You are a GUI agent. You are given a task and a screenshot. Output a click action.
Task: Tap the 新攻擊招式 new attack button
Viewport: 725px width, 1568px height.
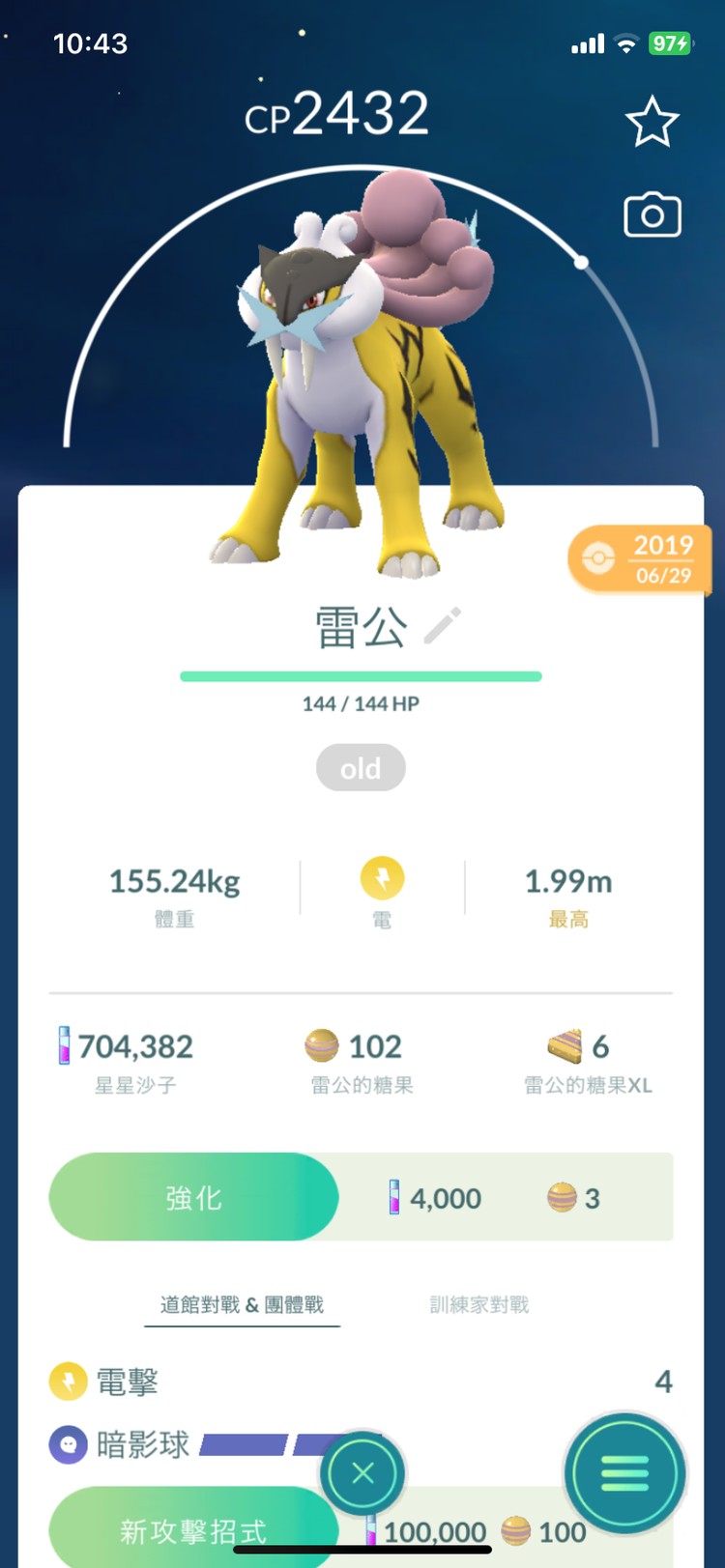[x=192, y=1528]
